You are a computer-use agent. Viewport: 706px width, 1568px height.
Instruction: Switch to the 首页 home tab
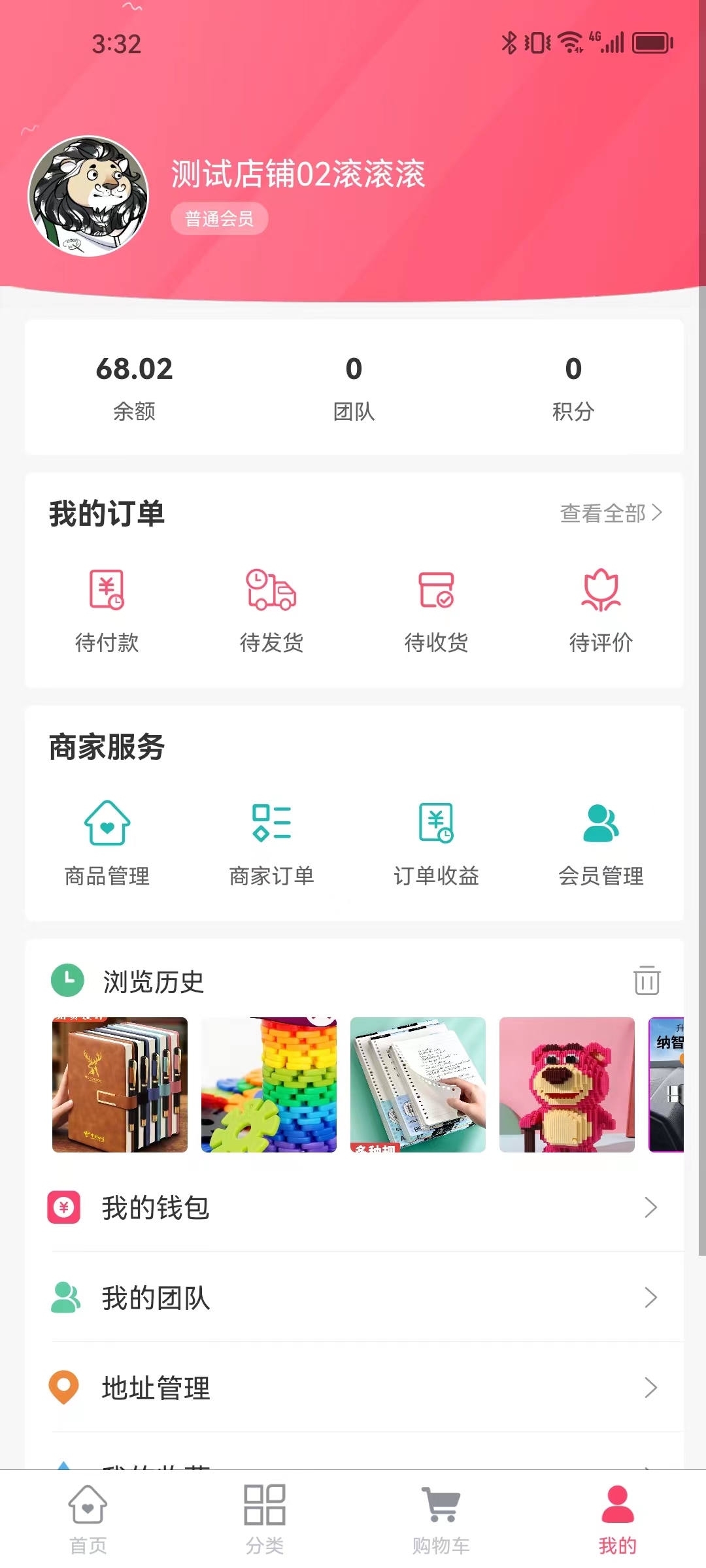pos(88,1518)
